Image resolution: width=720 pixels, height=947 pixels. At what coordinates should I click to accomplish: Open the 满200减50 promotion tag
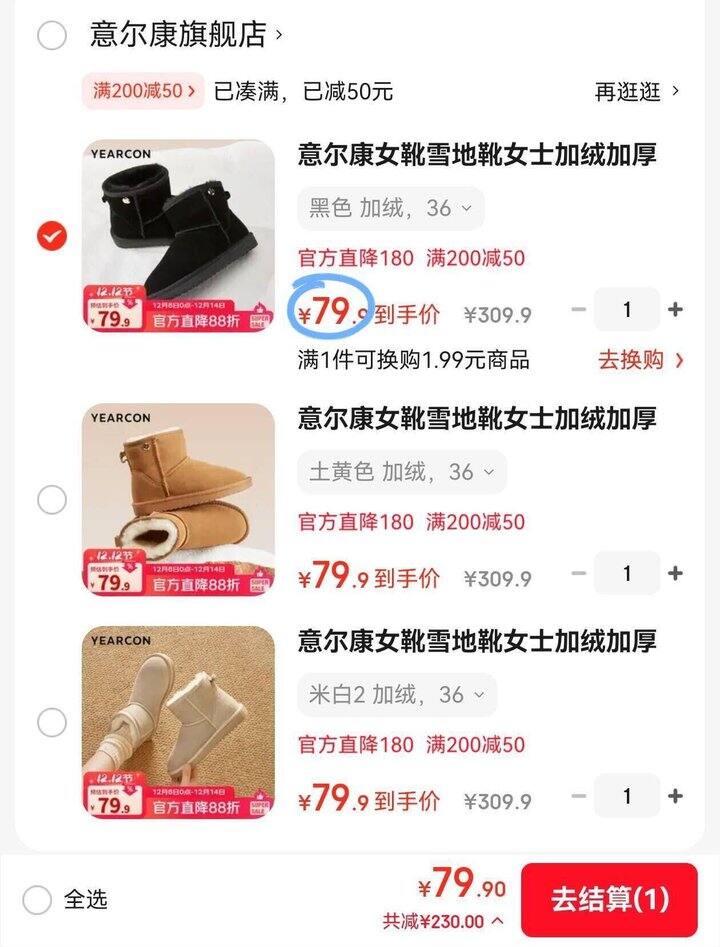(143, 91)
